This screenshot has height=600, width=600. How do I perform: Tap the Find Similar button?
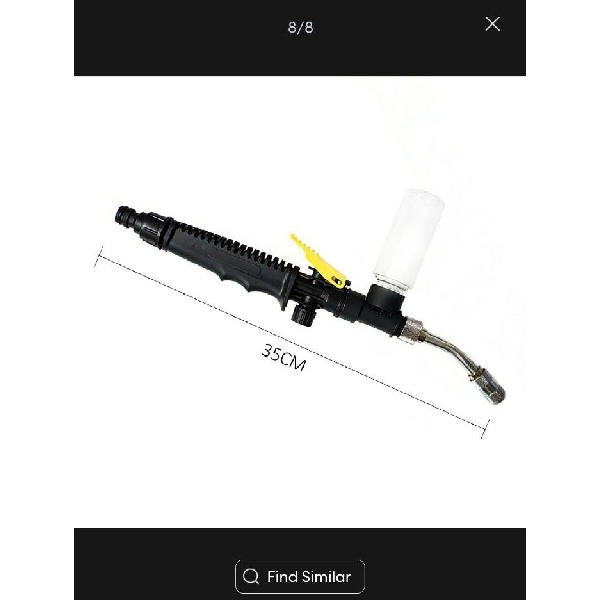click(299, 577)
